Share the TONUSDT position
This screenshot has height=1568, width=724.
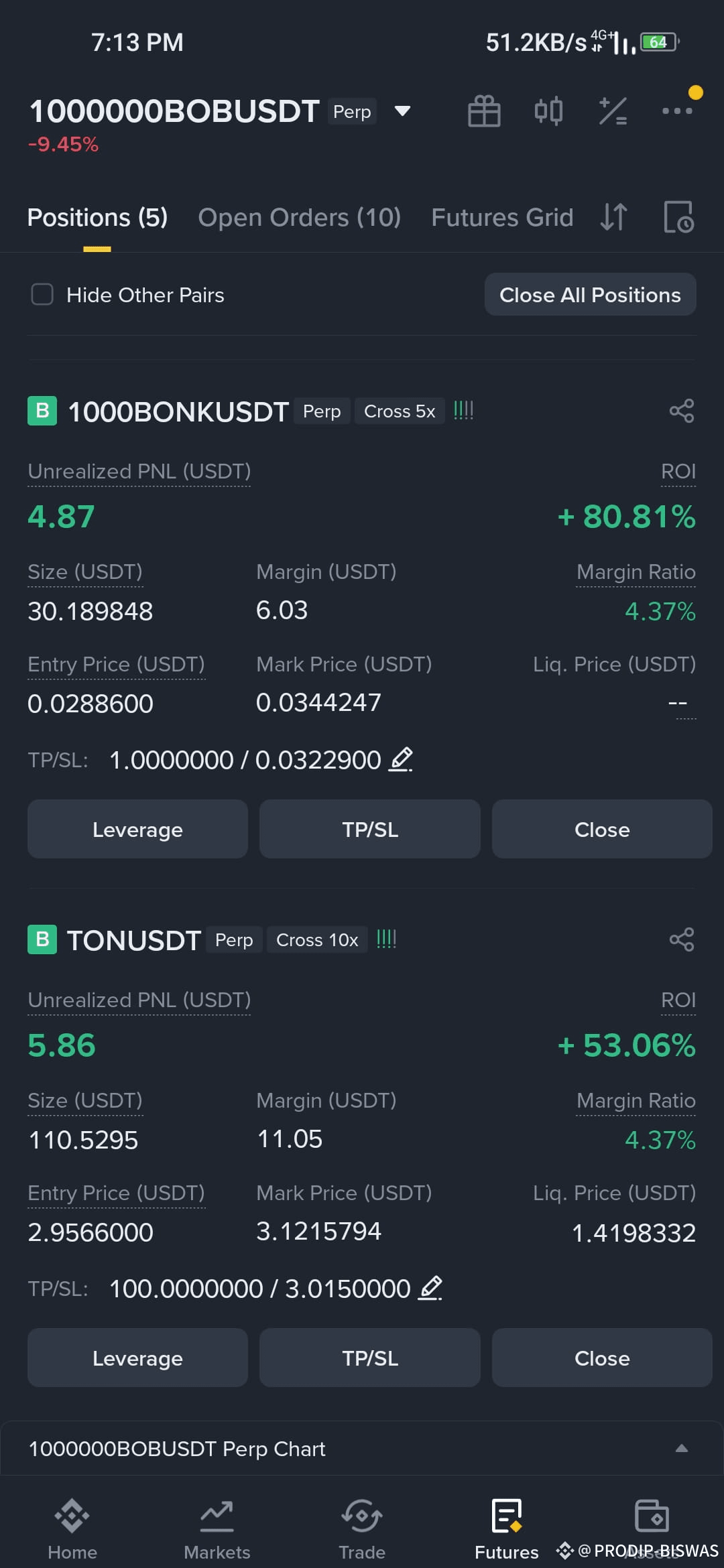682,939
